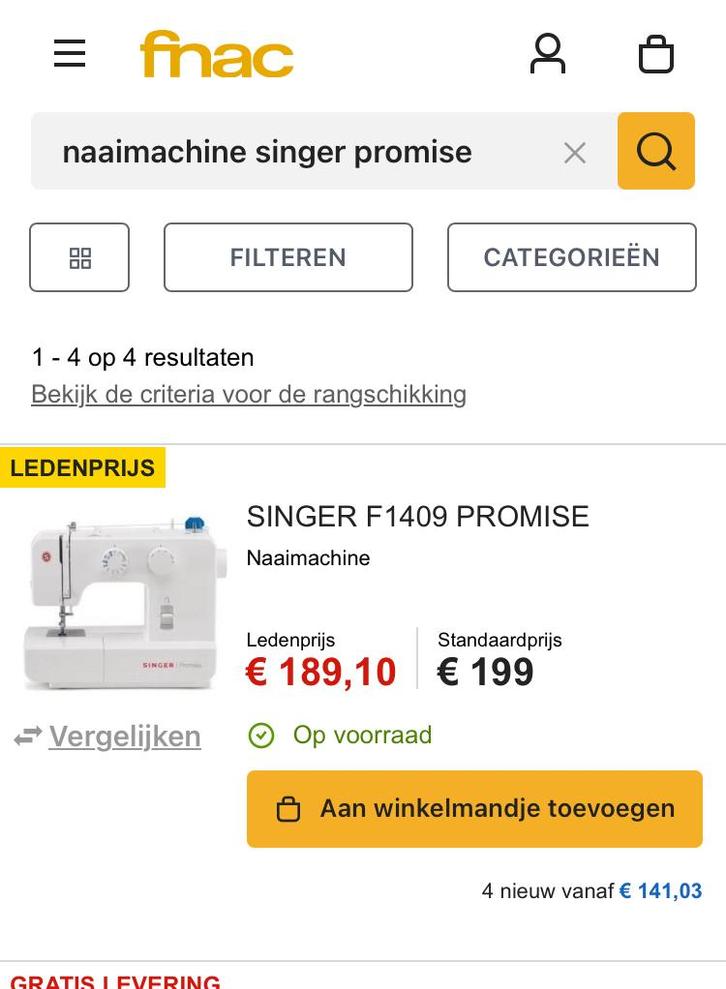Screen dimensions: 726x989
Task: Select the SINGER F1409 PROMISE product title
Action: pos(417,516)
